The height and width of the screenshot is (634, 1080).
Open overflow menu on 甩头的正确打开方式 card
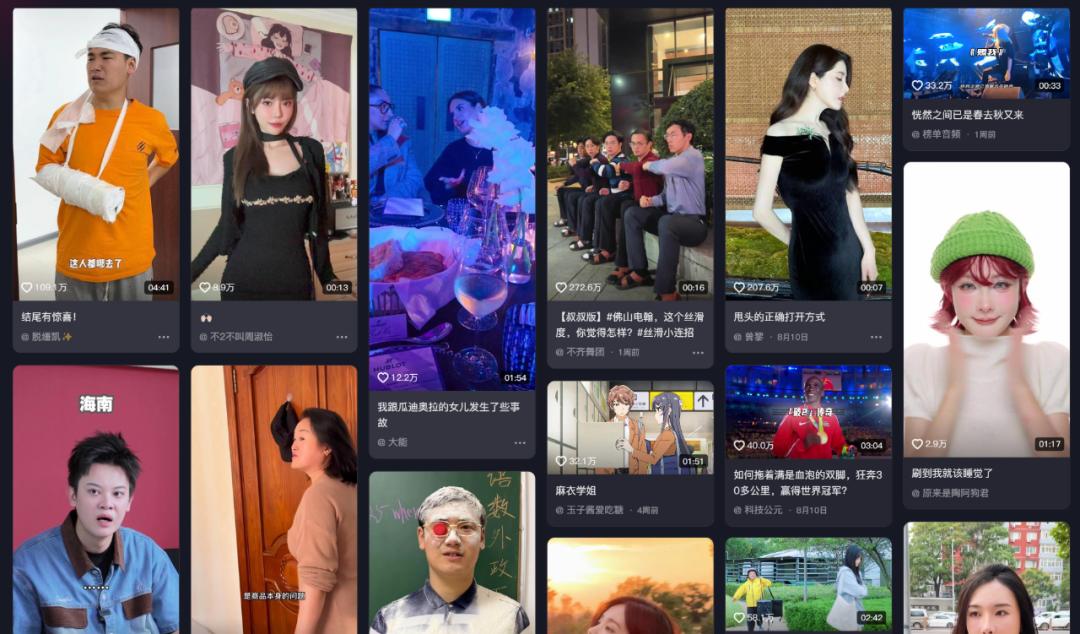(x=875, y=337)
